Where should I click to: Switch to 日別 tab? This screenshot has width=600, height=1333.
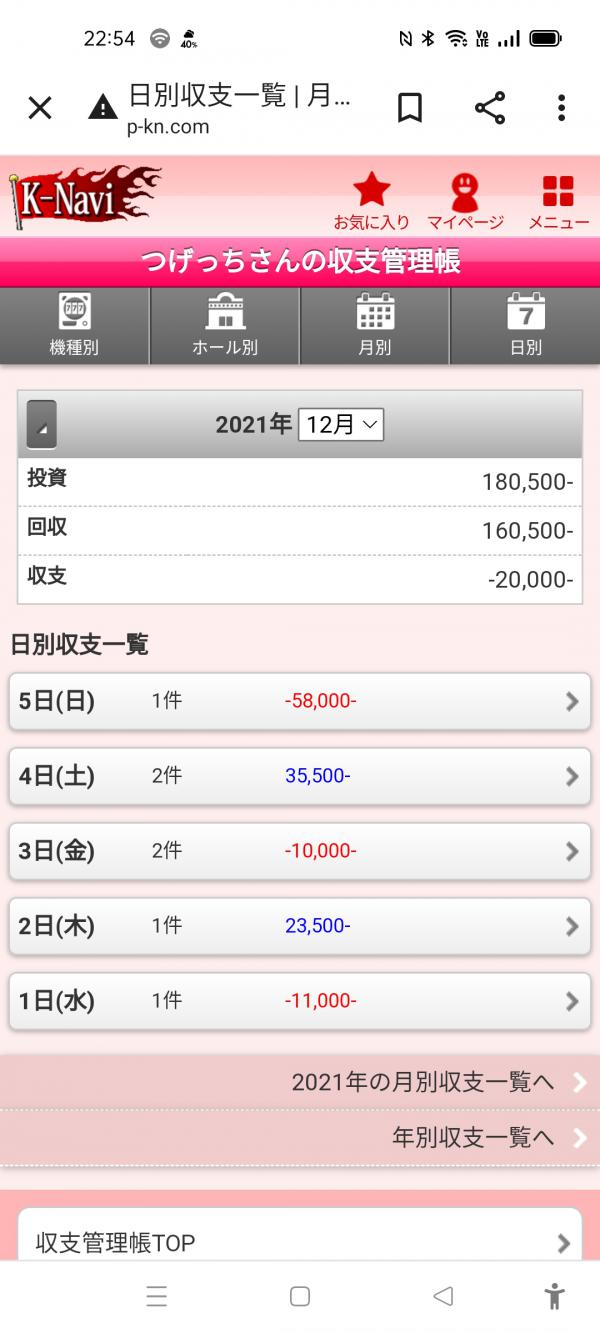click(526, 326)
